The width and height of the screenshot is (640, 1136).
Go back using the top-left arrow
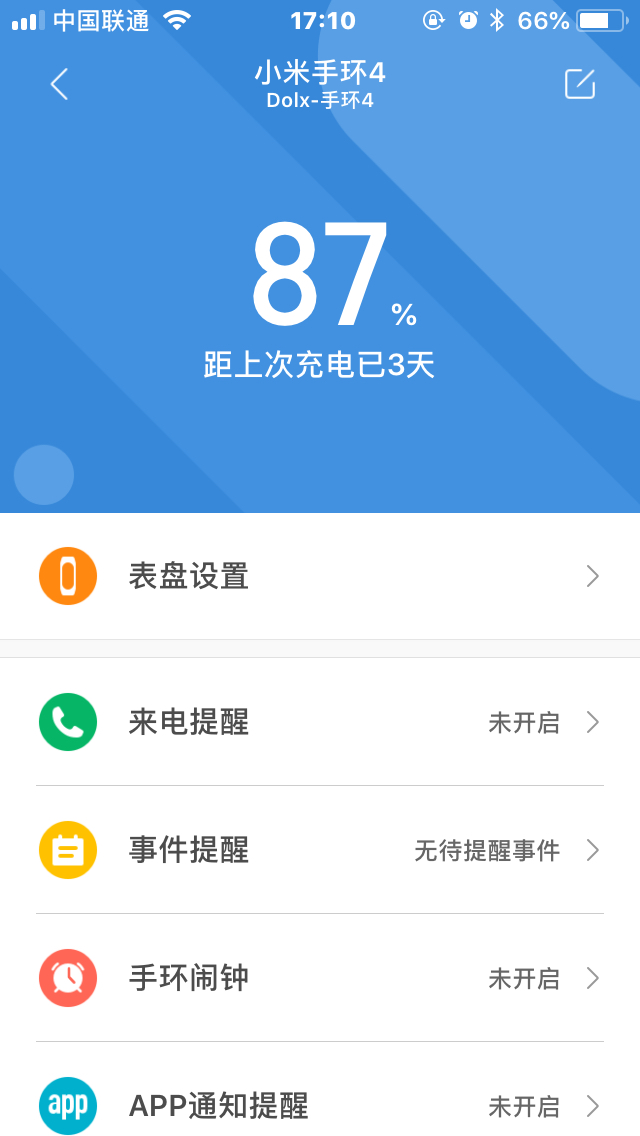pos(59,84)
